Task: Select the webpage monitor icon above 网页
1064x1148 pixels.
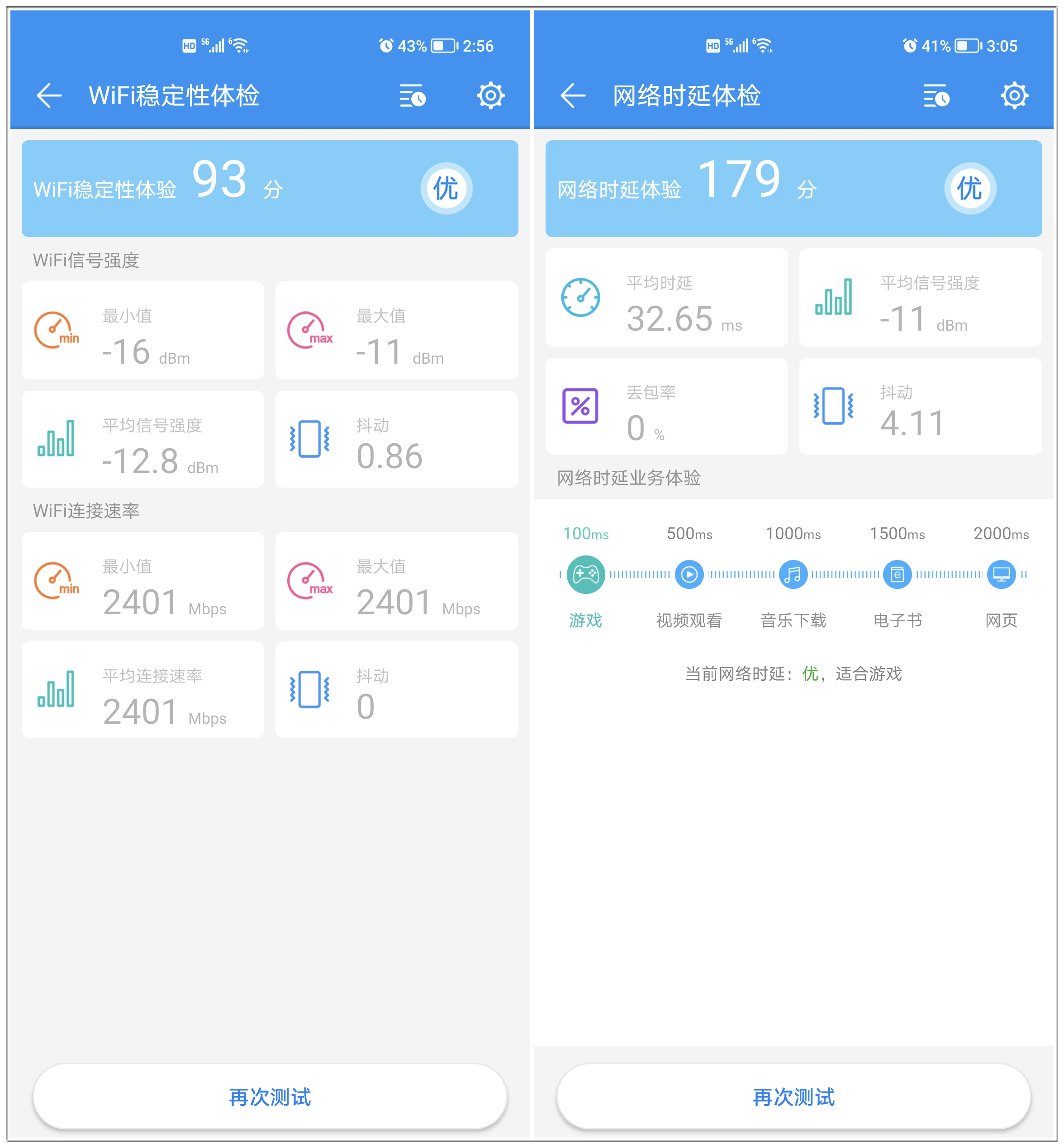Action: point(1001,574)
